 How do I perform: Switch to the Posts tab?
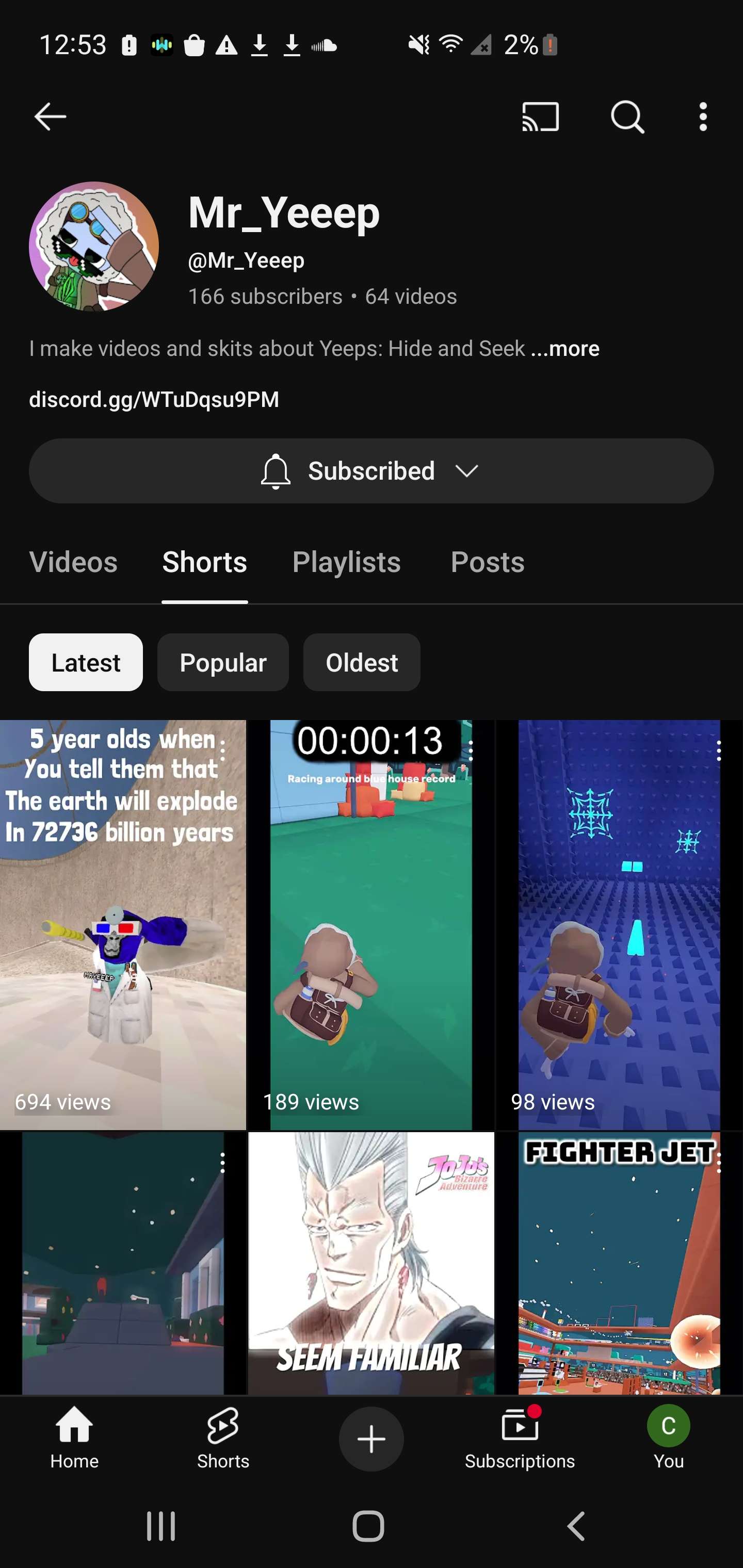[x=487, y=562]
